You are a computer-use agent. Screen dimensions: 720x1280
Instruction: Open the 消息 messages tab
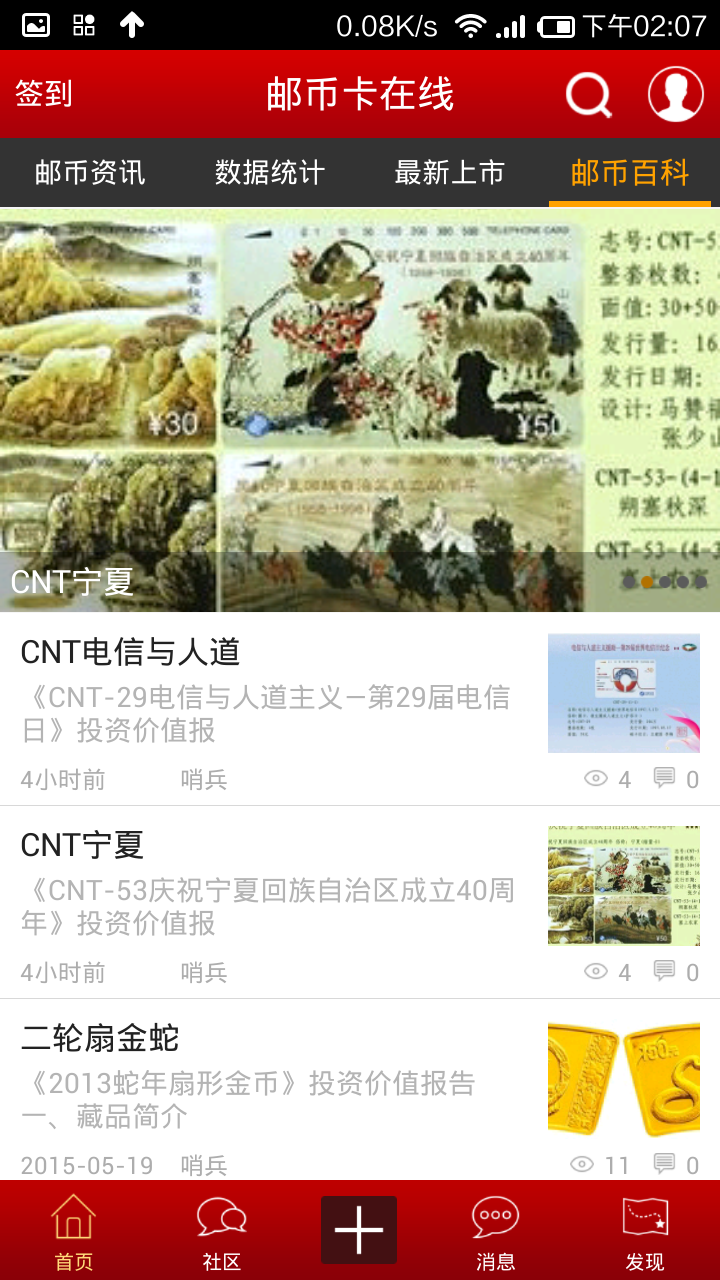pos(495,1232)
